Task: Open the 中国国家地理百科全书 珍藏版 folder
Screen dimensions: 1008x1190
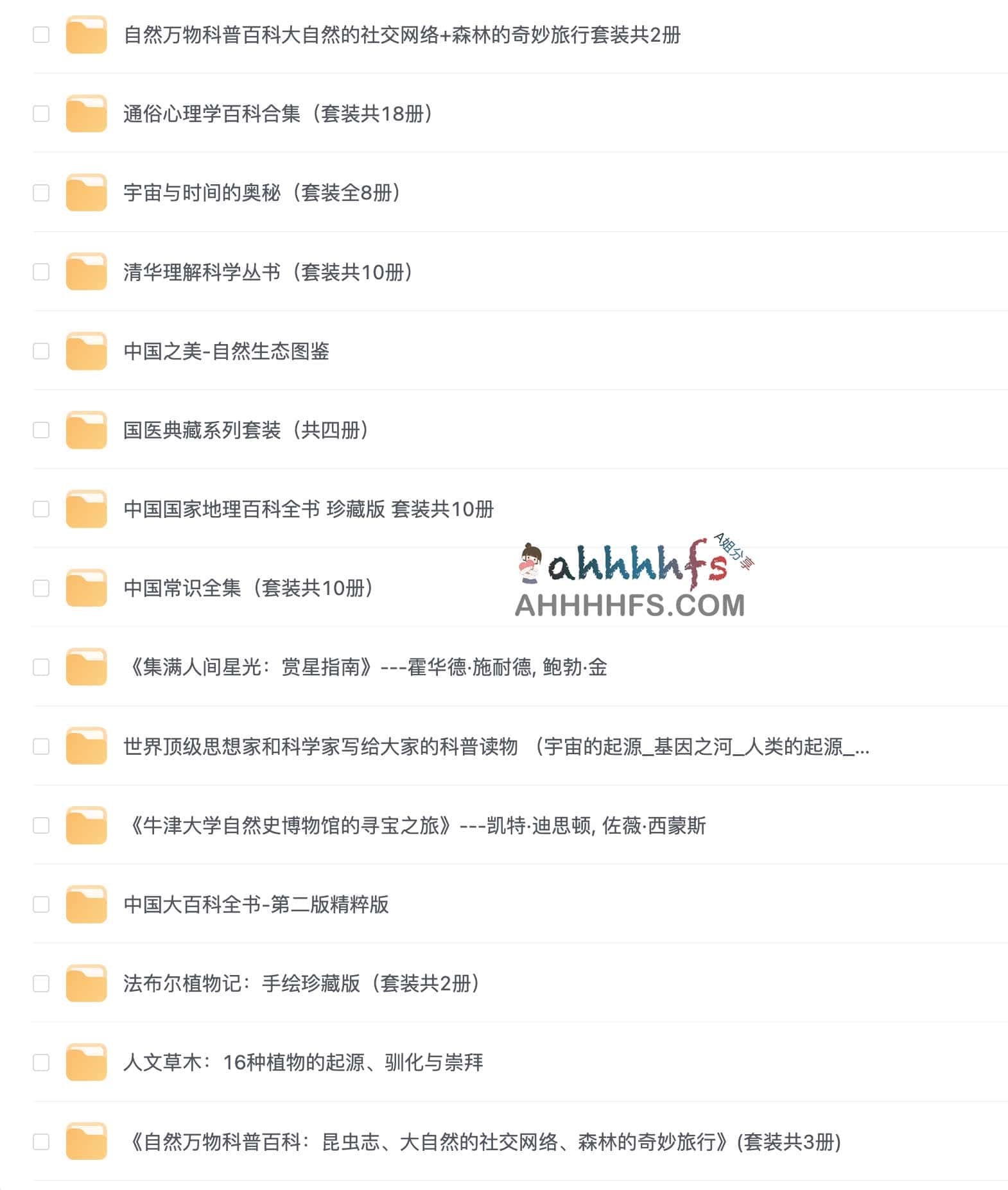Action: coord(308,509)
